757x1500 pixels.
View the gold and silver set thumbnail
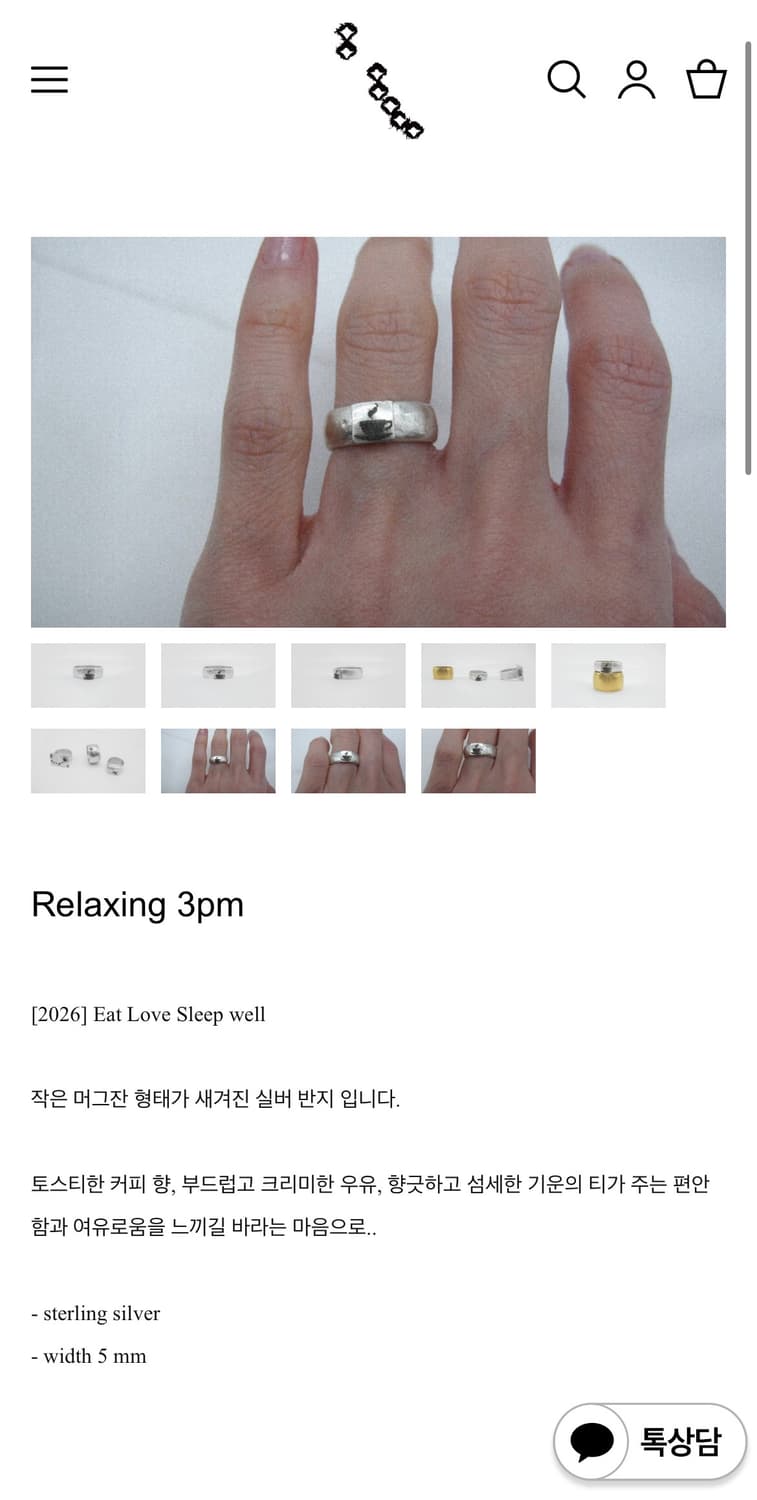click(x=478, y=675)
